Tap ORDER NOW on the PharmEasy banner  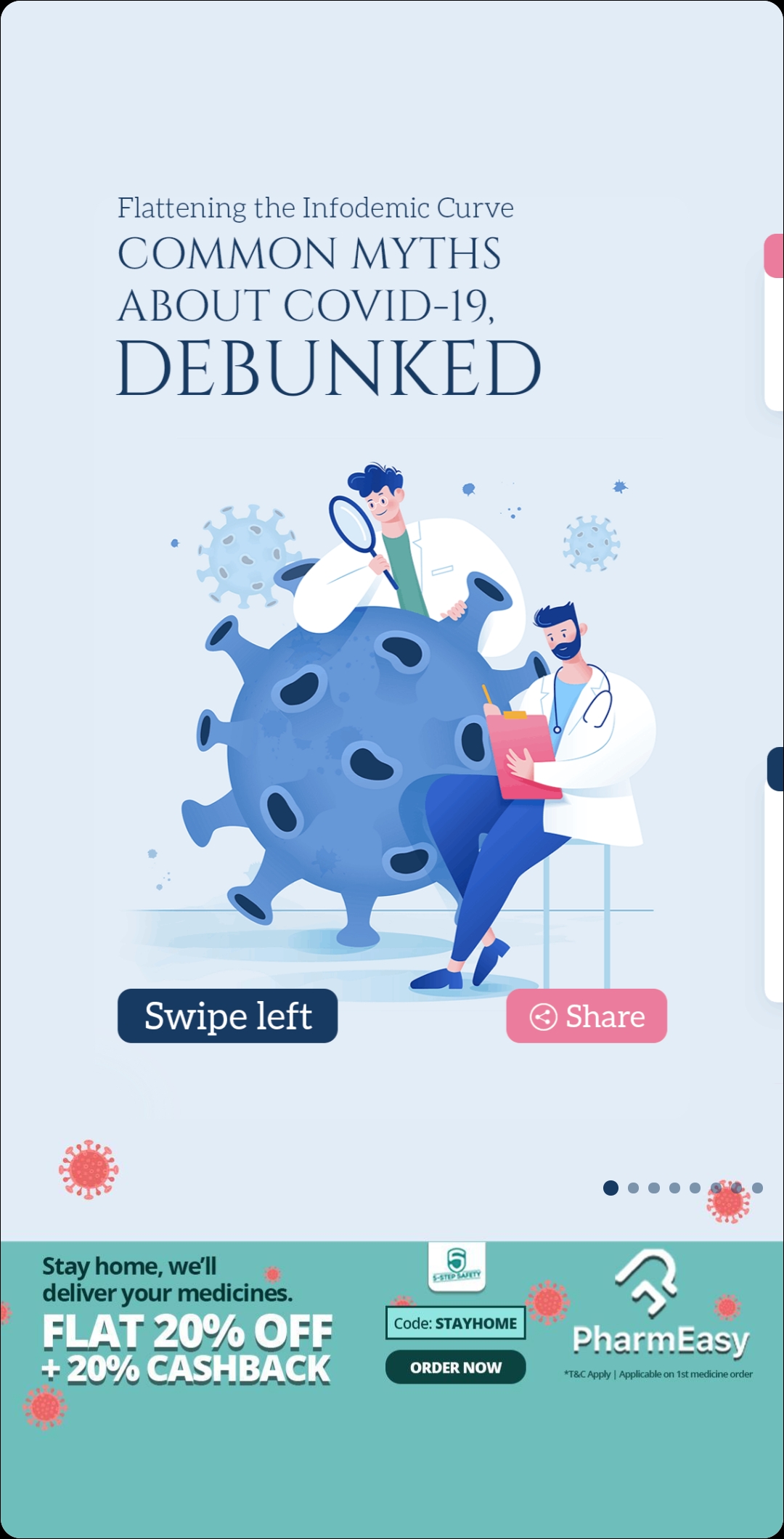455,1367
